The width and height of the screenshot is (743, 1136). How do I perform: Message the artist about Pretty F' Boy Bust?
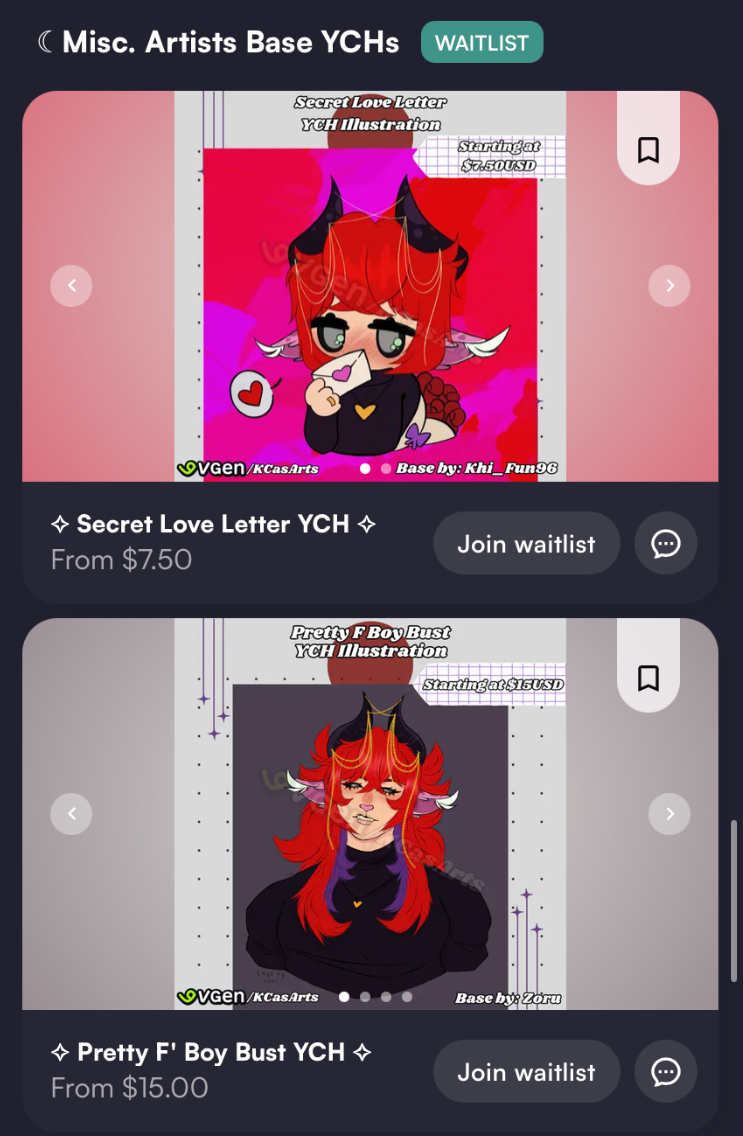coord(666,1072)
